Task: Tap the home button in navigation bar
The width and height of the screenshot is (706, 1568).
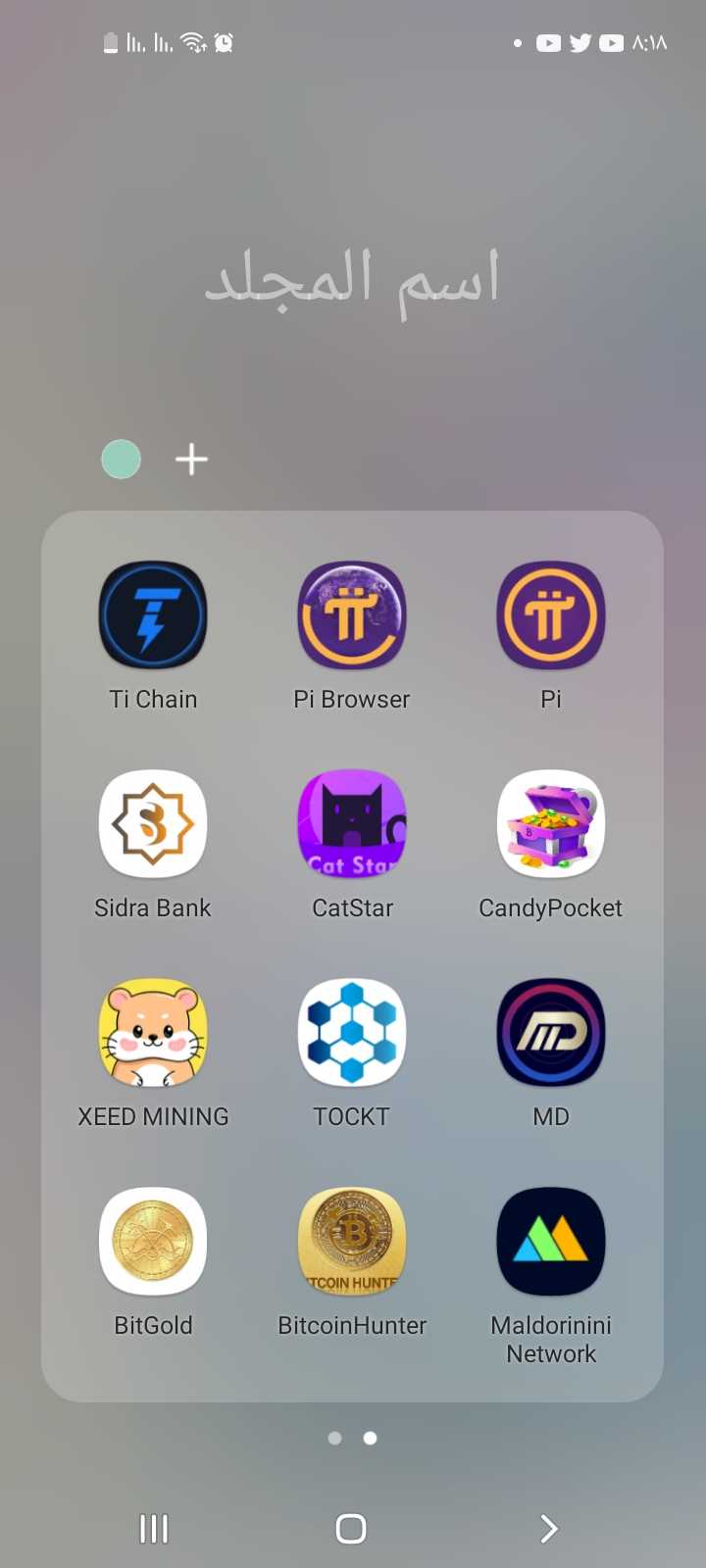Action: click(351, 1529)
